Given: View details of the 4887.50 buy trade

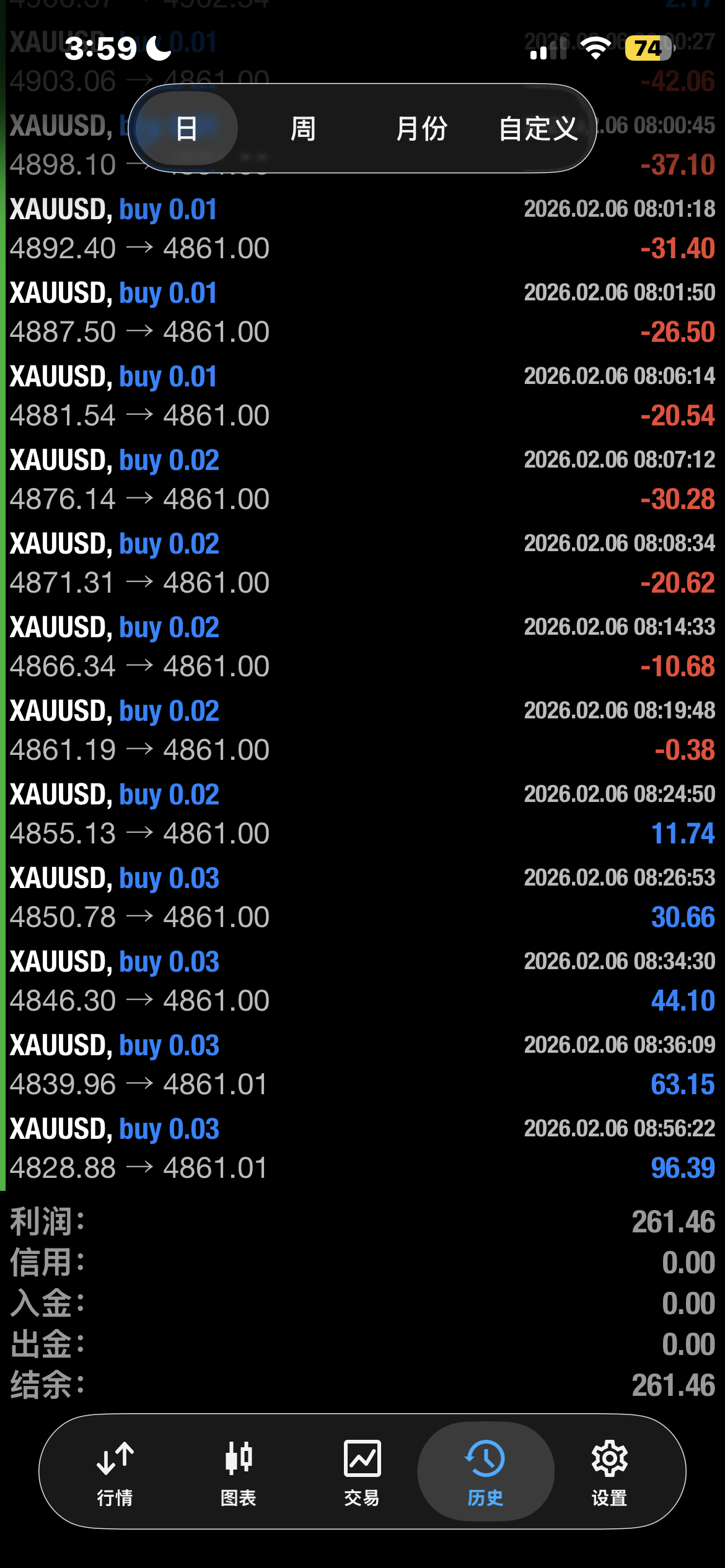Looking at the screenshot, I should 362,312.
